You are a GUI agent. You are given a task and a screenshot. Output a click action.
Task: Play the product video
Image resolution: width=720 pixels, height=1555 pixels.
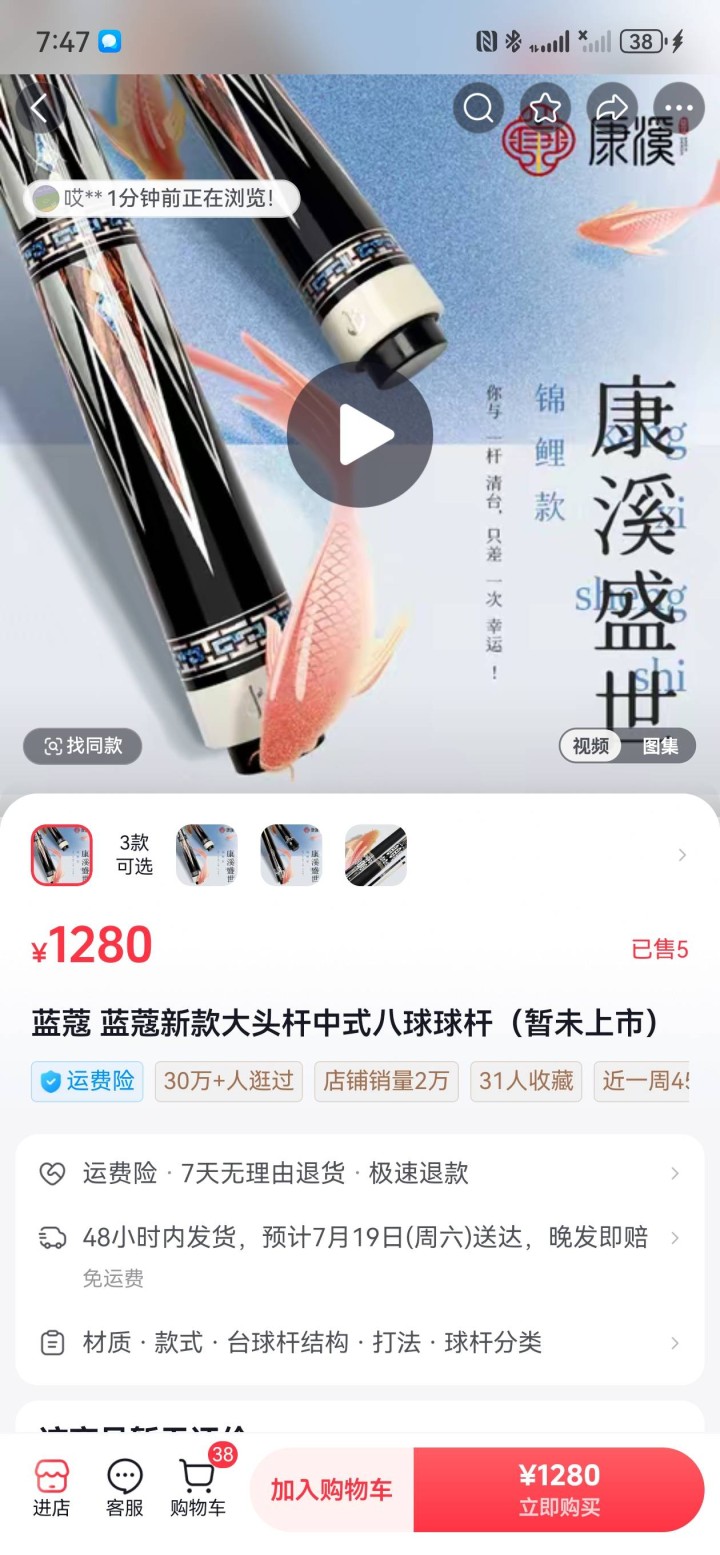pos(360,434)
